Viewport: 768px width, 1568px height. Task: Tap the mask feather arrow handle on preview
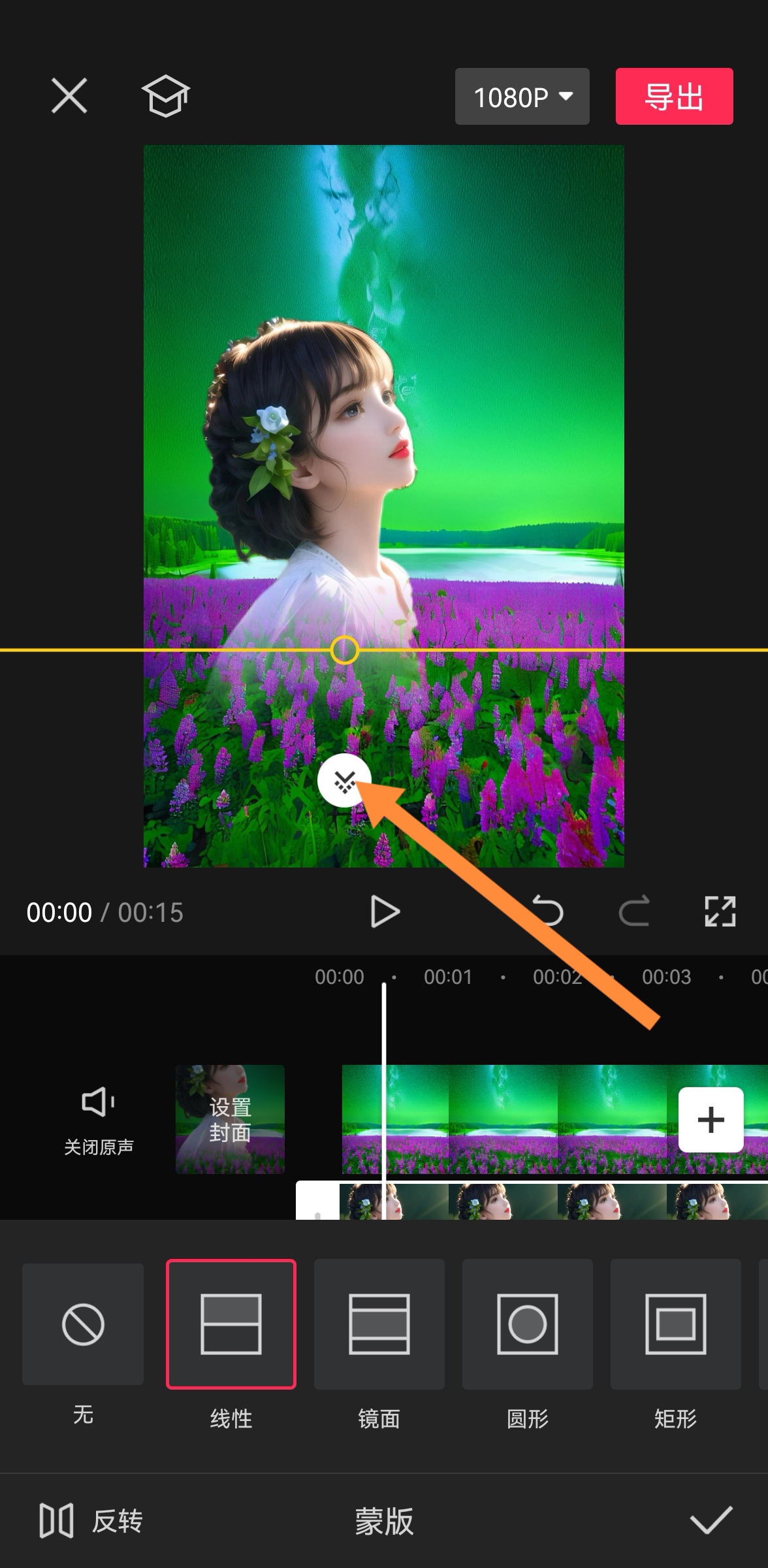(345, 780)
